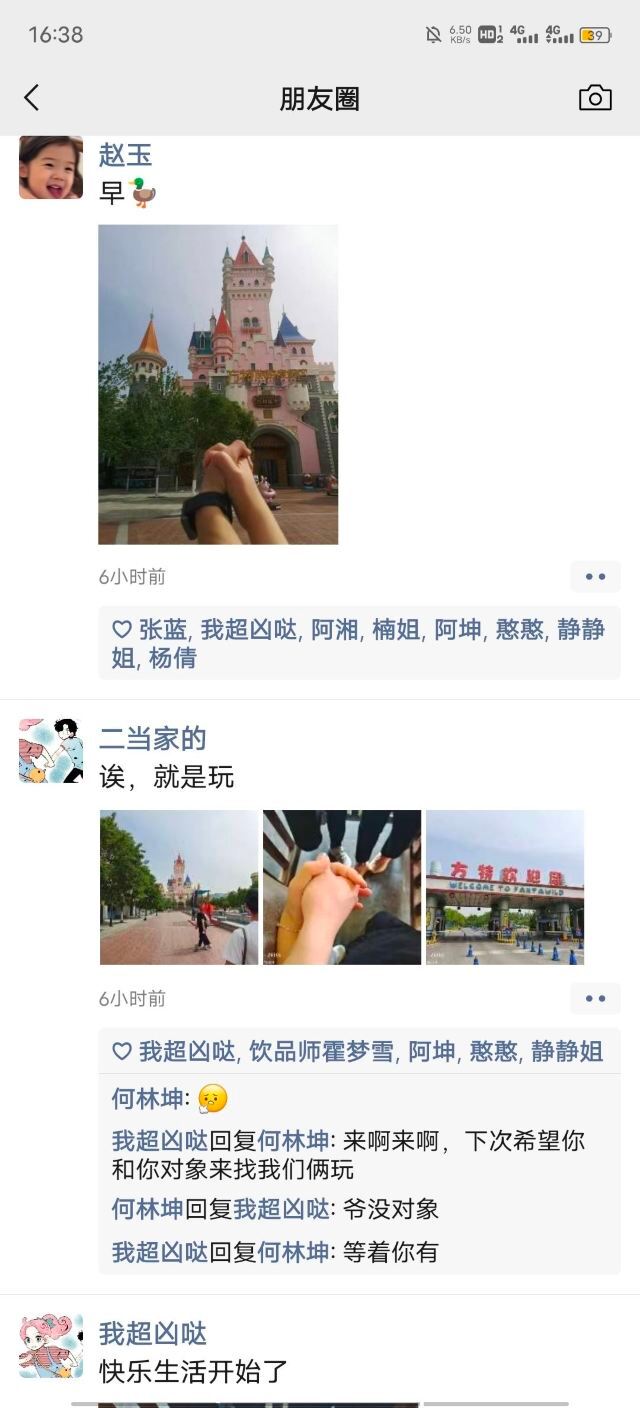Open the like/comment menu on 赵玉's post
The height and width of the screenshot is (1408, 640).
595,577
